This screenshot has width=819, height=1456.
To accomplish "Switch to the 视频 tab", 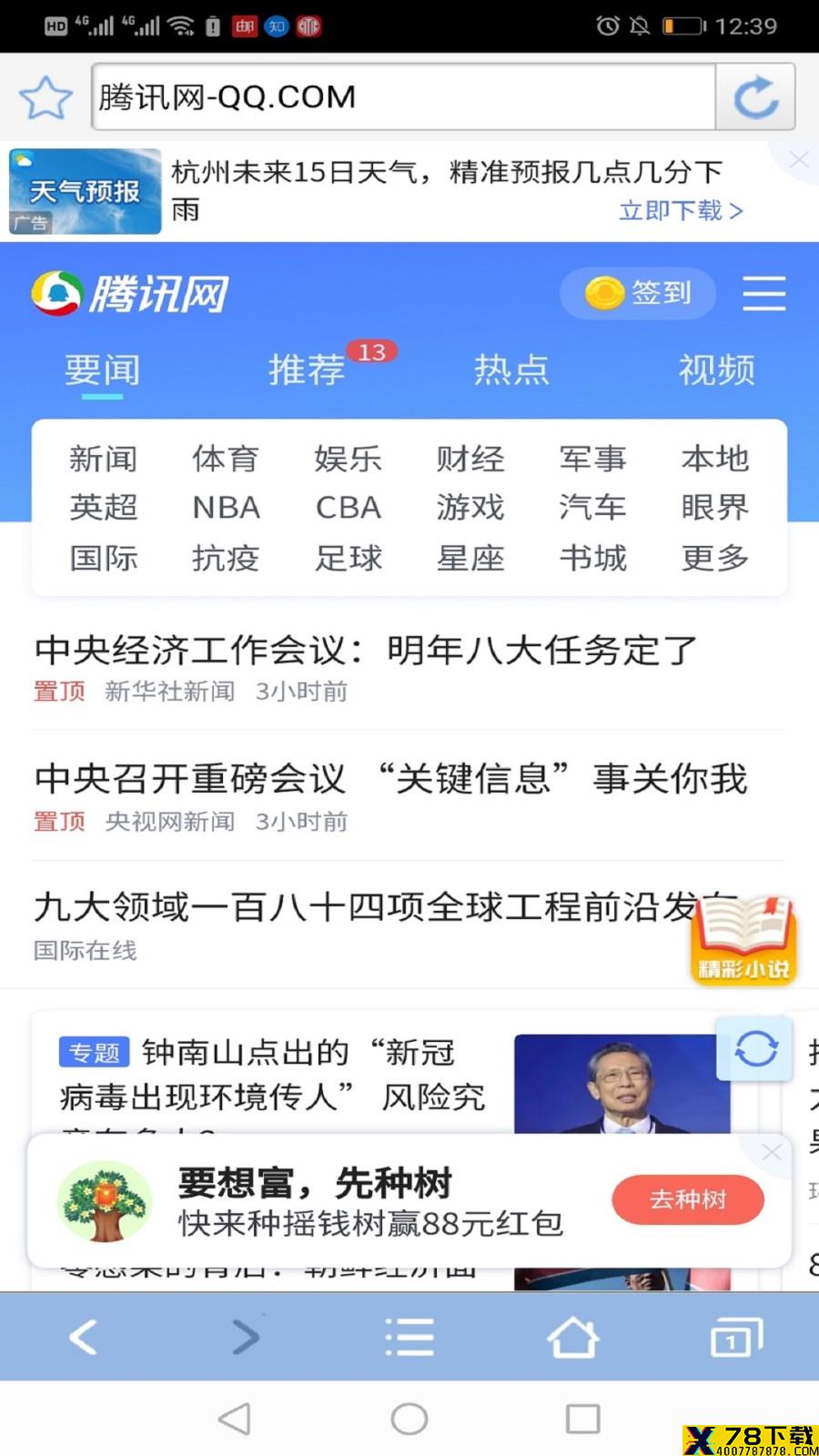I will click(x=716, y=369).
